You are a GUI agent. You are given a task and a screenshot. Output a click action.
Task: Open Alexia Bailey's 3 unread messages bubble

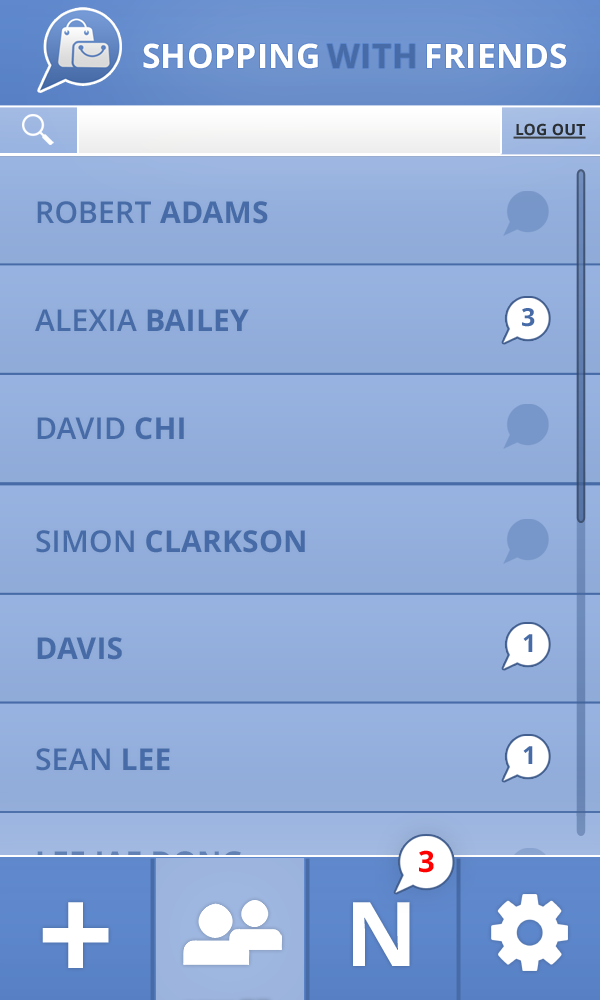coord(526,320)
